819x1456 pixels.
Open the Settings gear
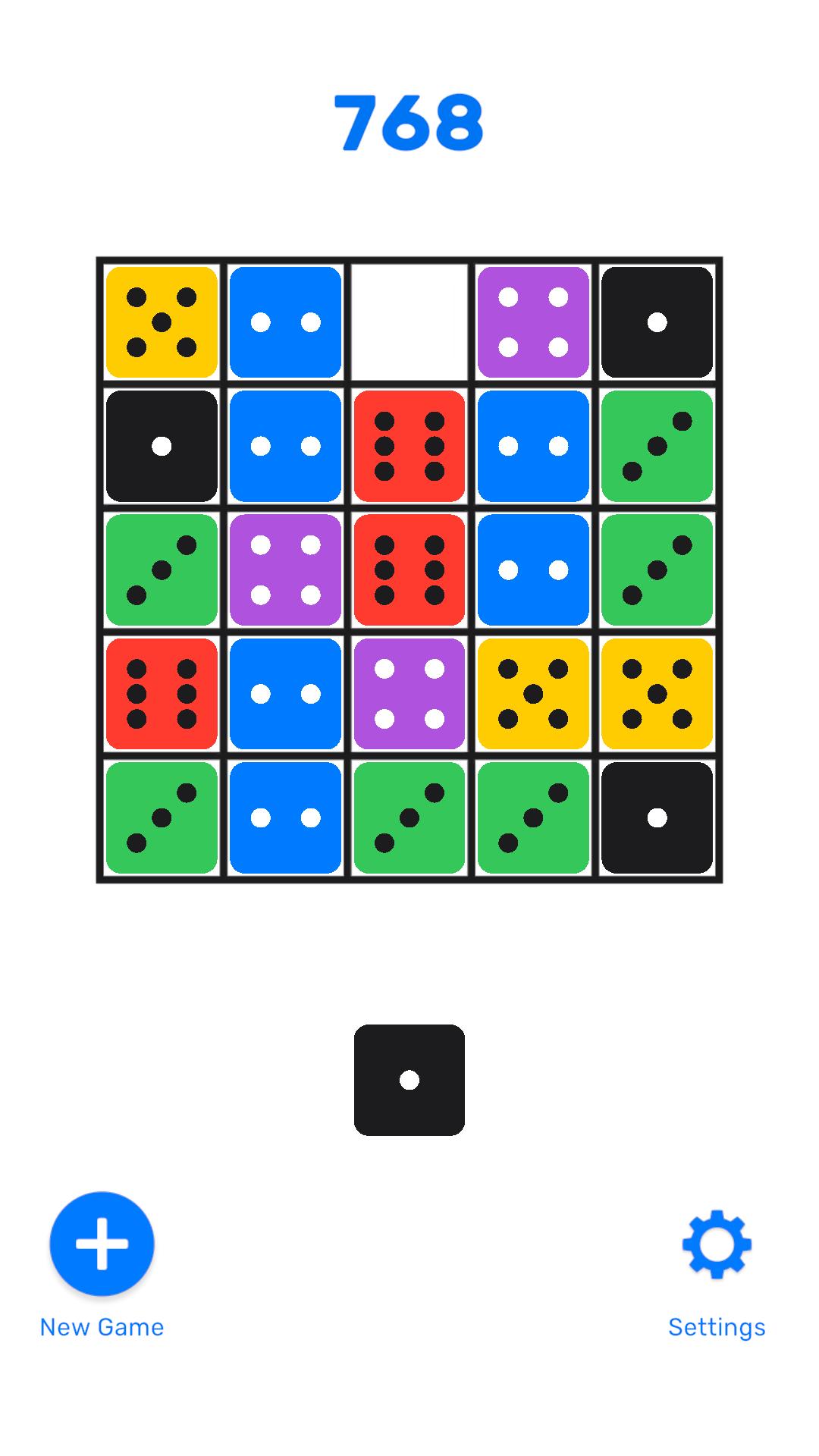pyautogui.click(x=716, y=1244)
